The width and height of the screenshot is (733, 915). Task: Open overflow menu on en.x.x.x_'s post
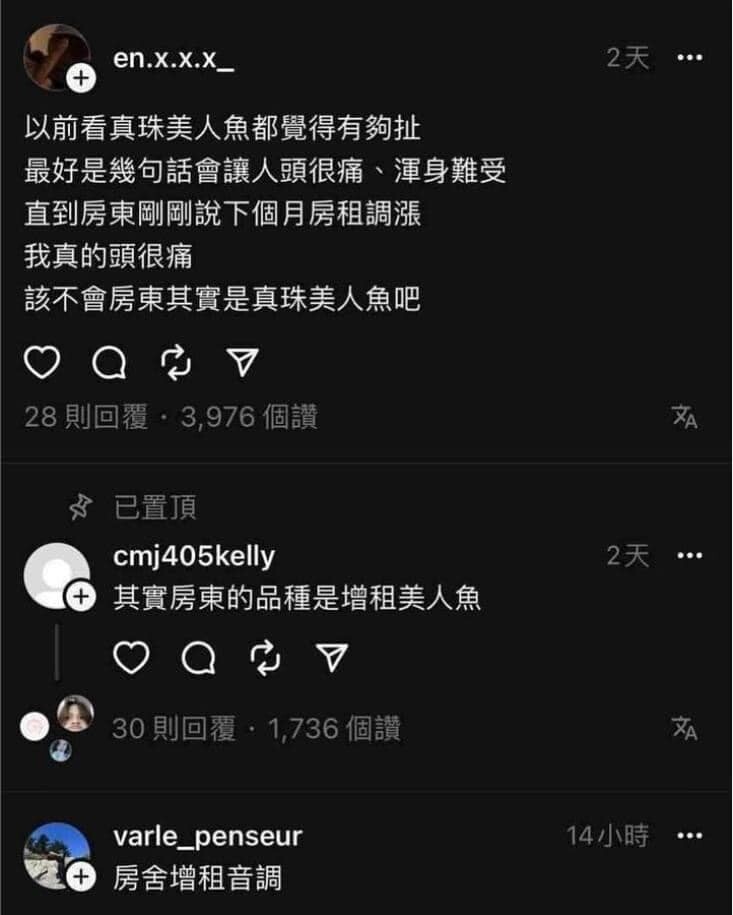tap(690, 58)
